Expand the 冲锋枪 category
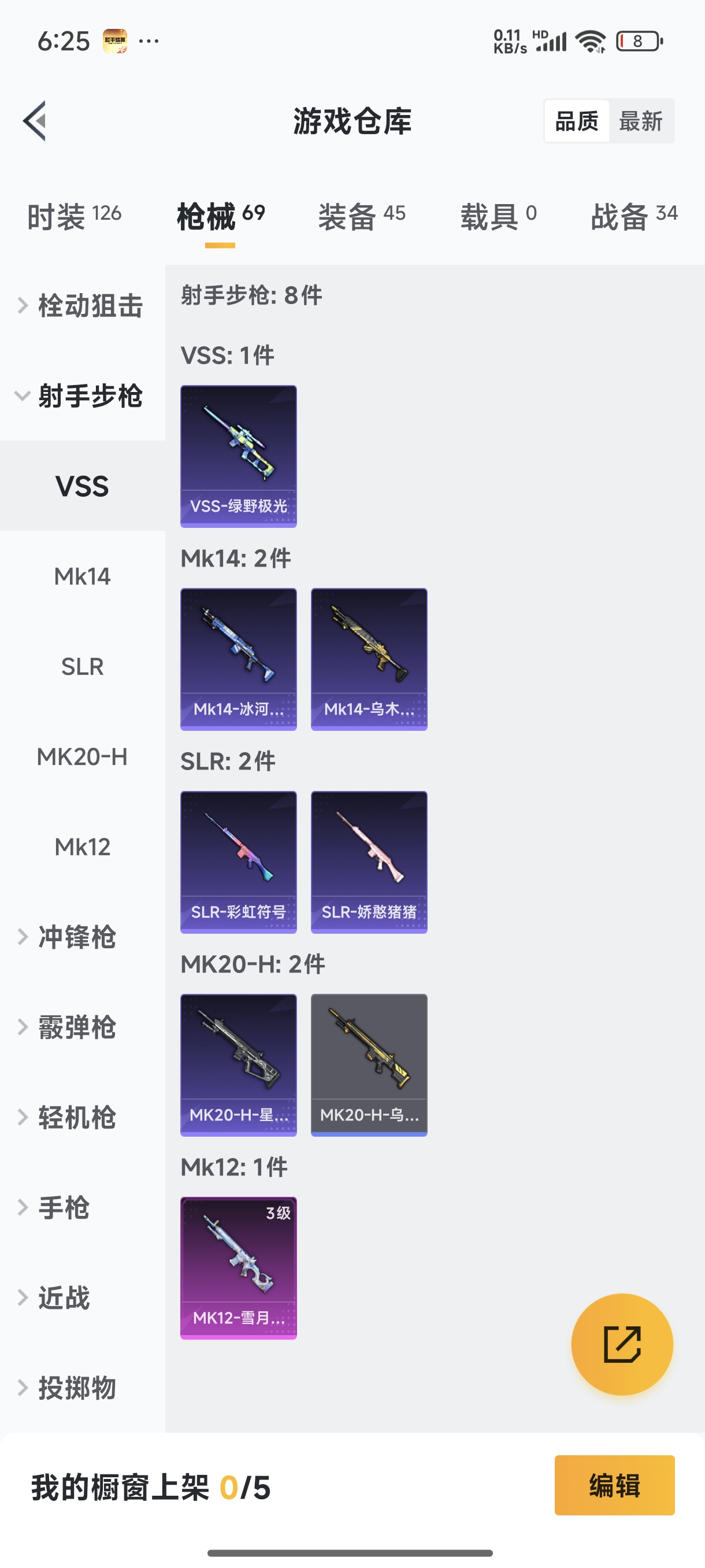This screenshot has height=1568, width=705. click(x=76, y=937)
